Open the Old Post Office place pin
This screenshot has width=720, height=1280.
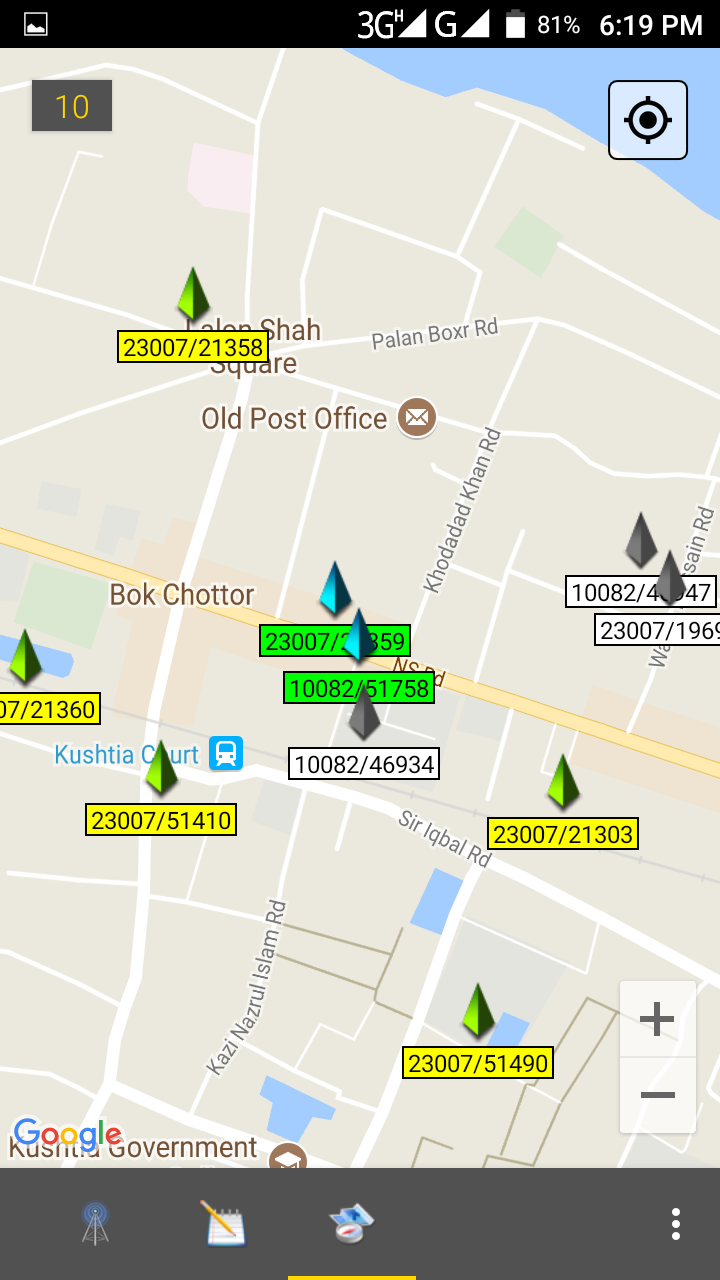click(417, 417)
